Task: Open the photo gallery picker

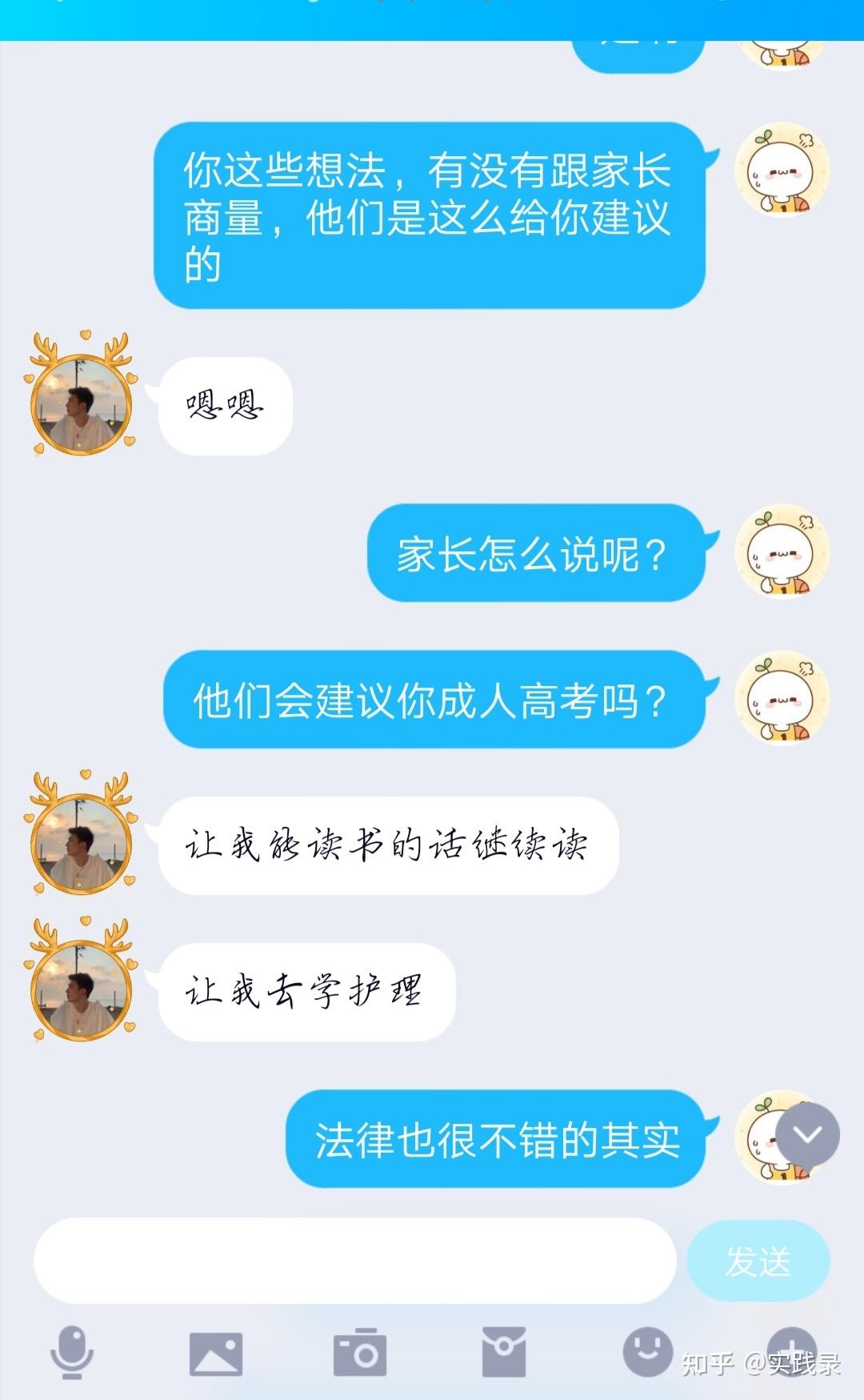Action: [x=215, y=1354]
